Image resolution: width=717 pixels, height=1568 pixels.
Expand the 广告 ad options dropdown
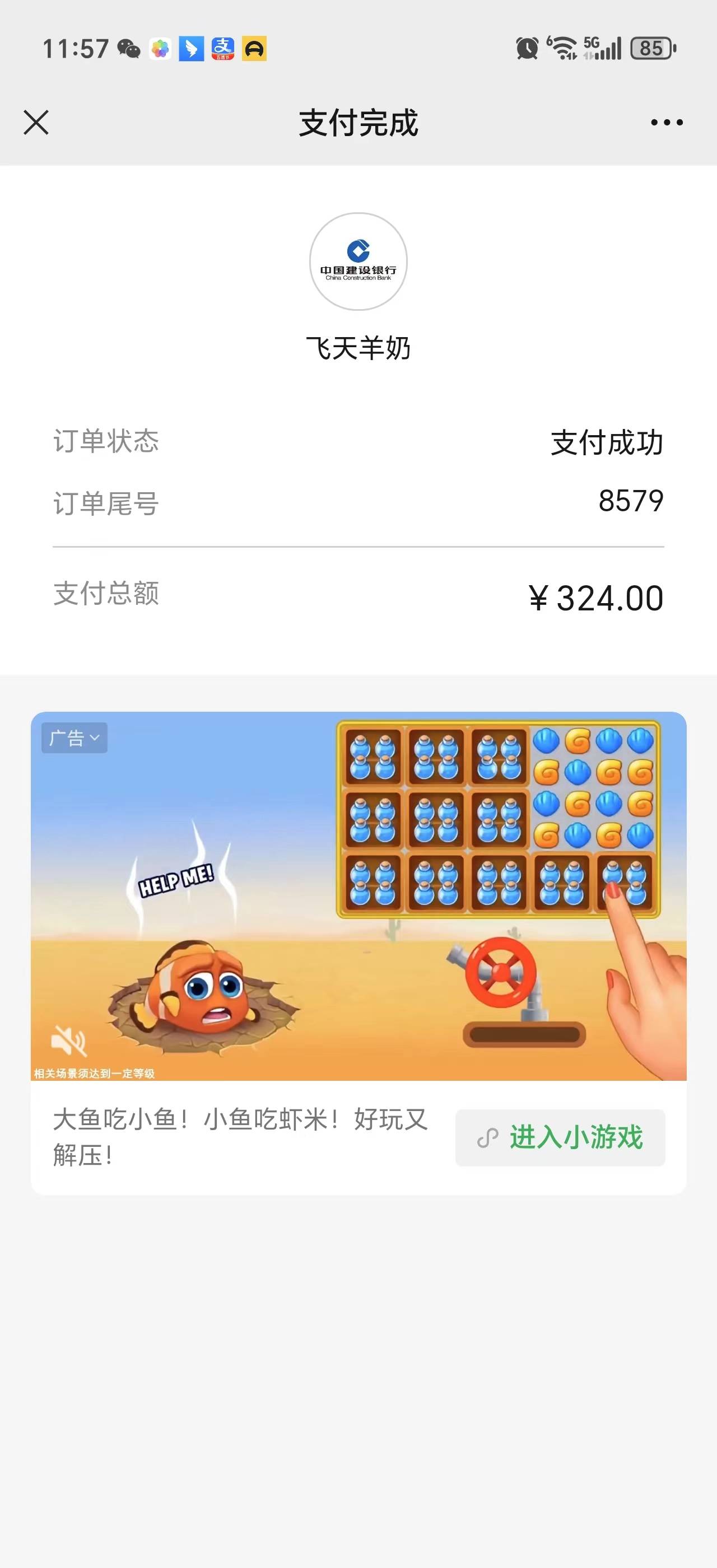pyautogui.click(x=75, y=738)
